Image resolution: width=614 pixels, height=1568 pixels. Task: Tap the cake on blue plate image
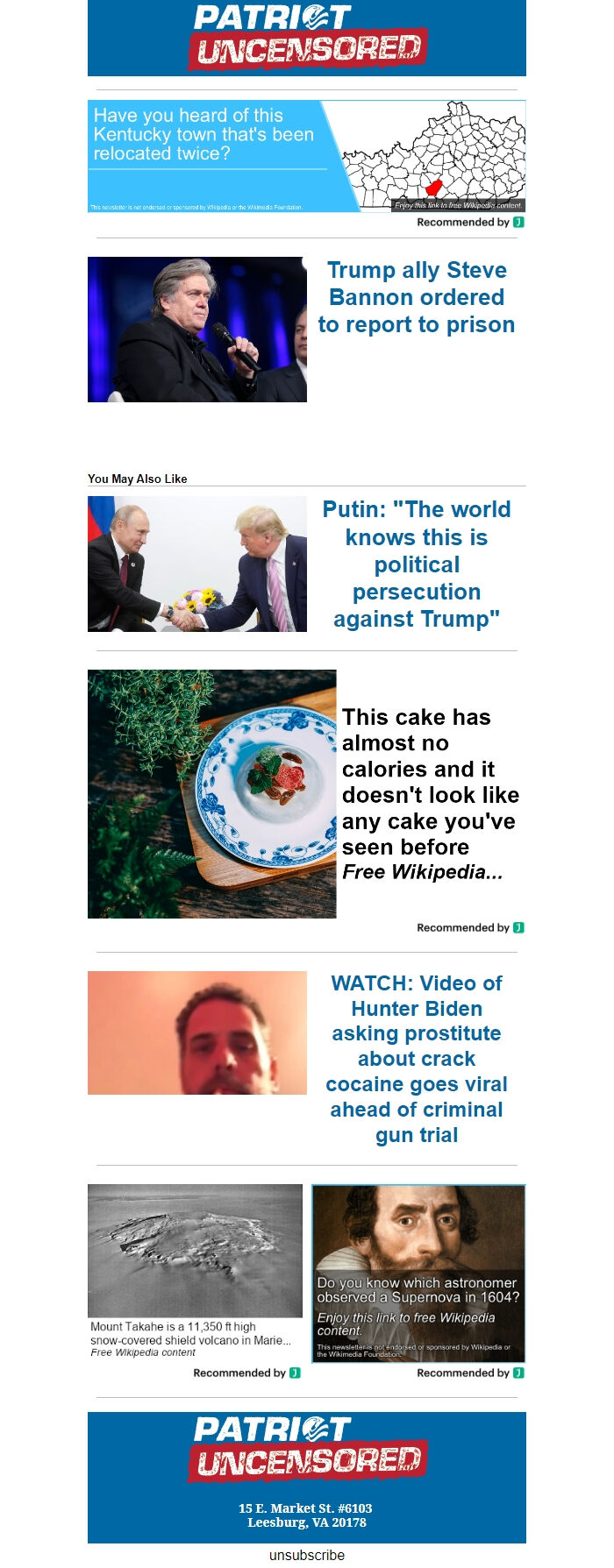pos(211,794)
